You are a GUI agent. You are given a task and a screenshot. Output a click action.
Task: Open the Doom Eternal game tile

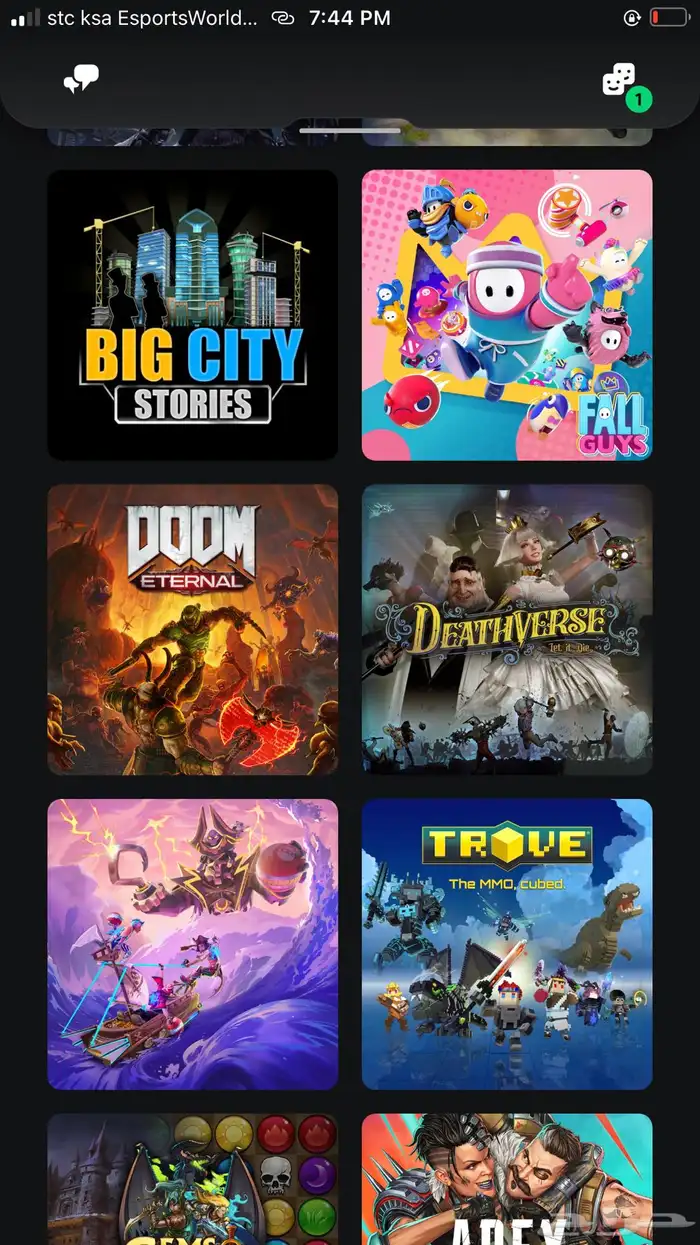193,630
